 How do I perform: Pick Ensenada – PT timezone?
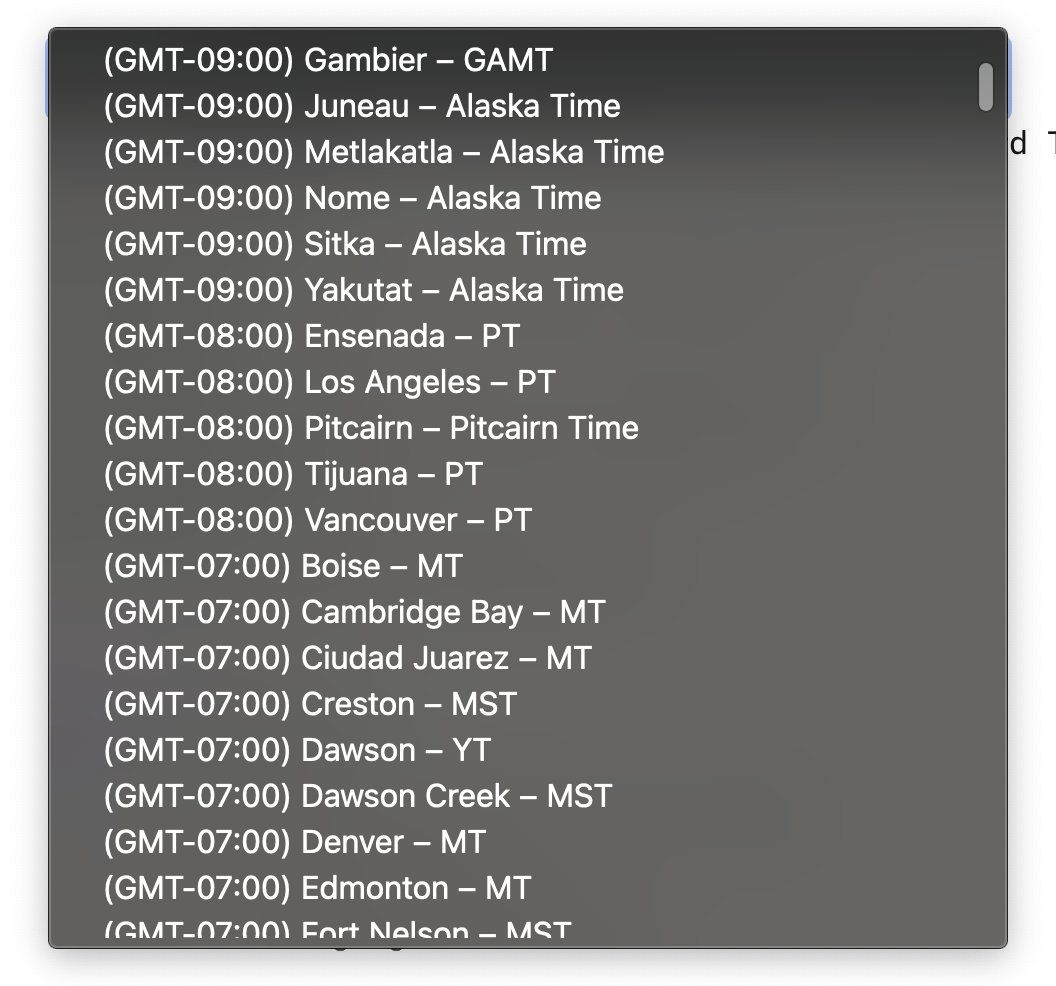click(311, 336)
